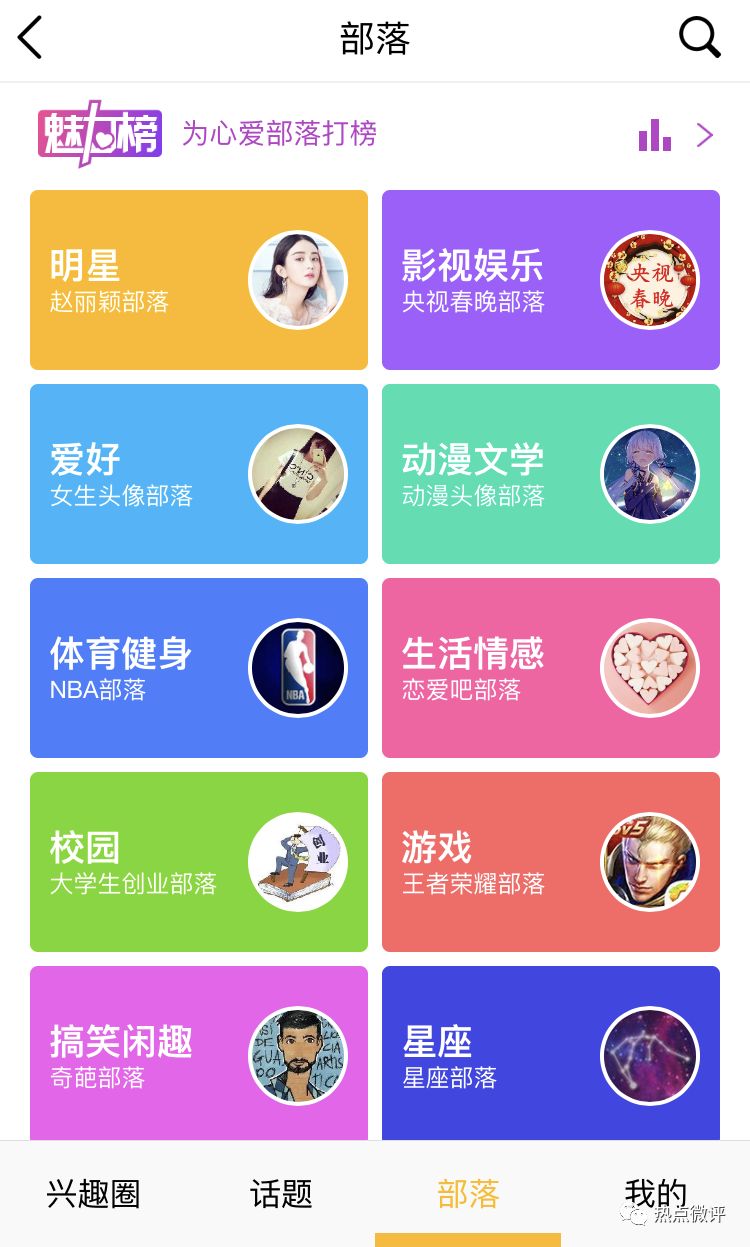This screenshot has height=1247, width=750.
Task: Select the 生活情感 恋爱吧部落 card
Action: 551,668
